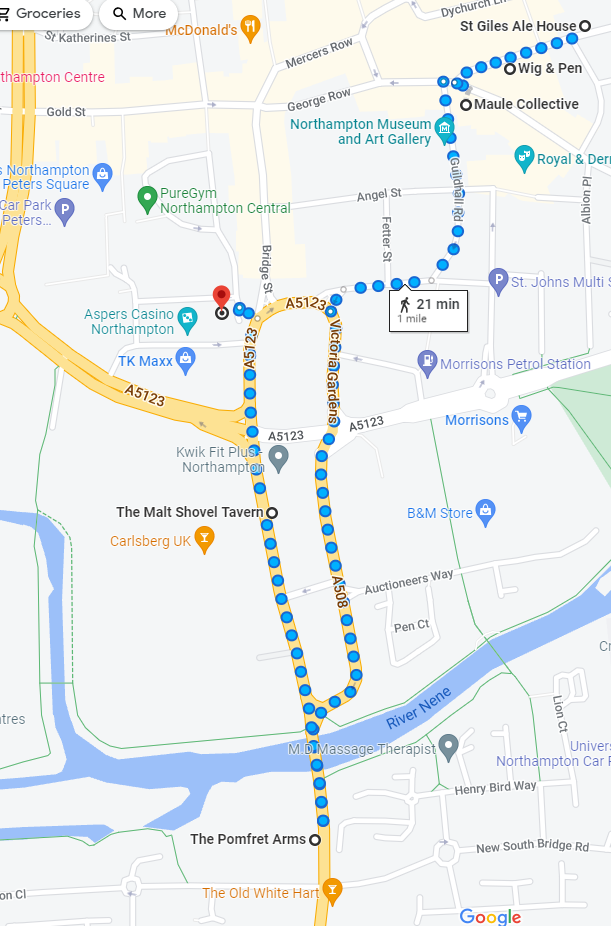Open the Morrisons Petrol Station marker
611x926 pixels.
point(427,364)
